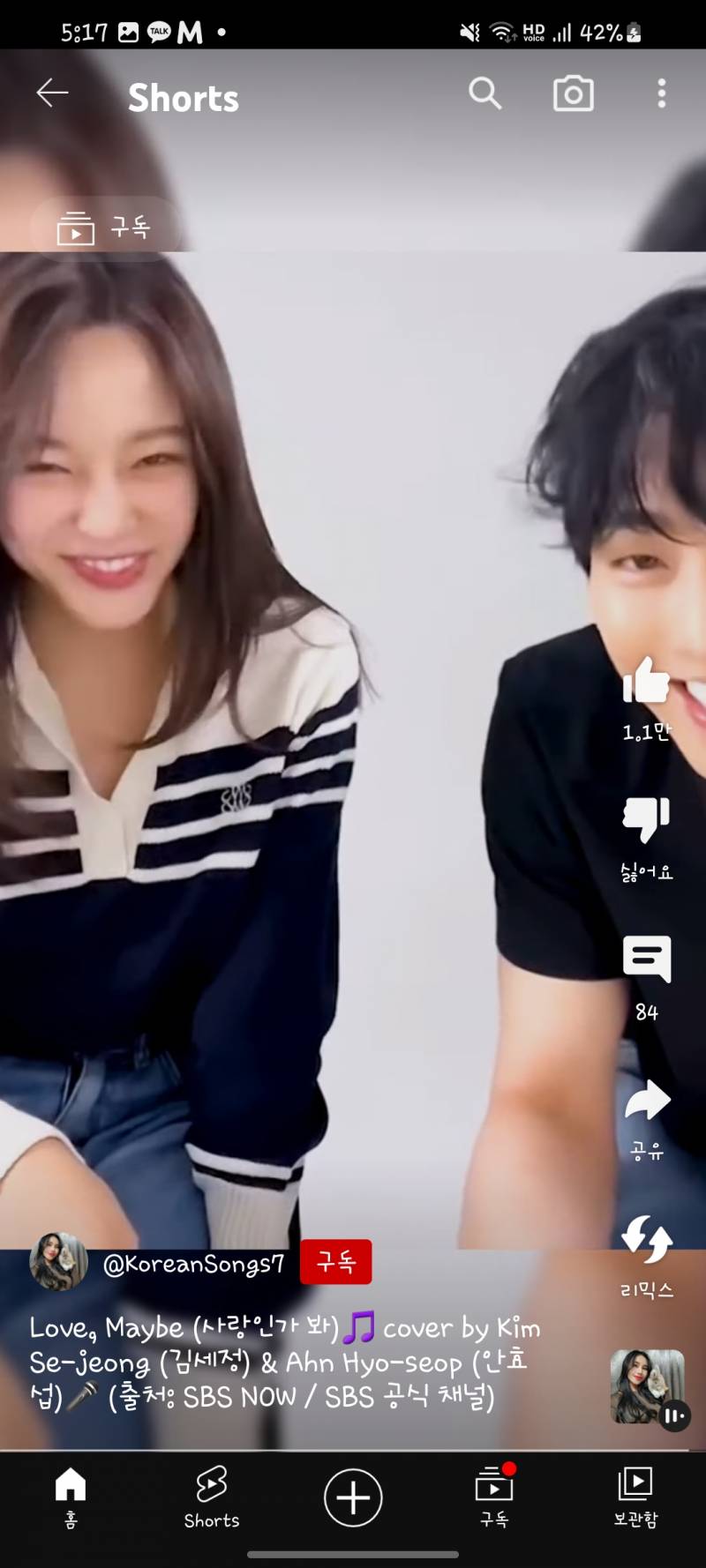Screen dimensions: 706x1568
Task: Tap the plus create button
Action: coord(353,1497)
